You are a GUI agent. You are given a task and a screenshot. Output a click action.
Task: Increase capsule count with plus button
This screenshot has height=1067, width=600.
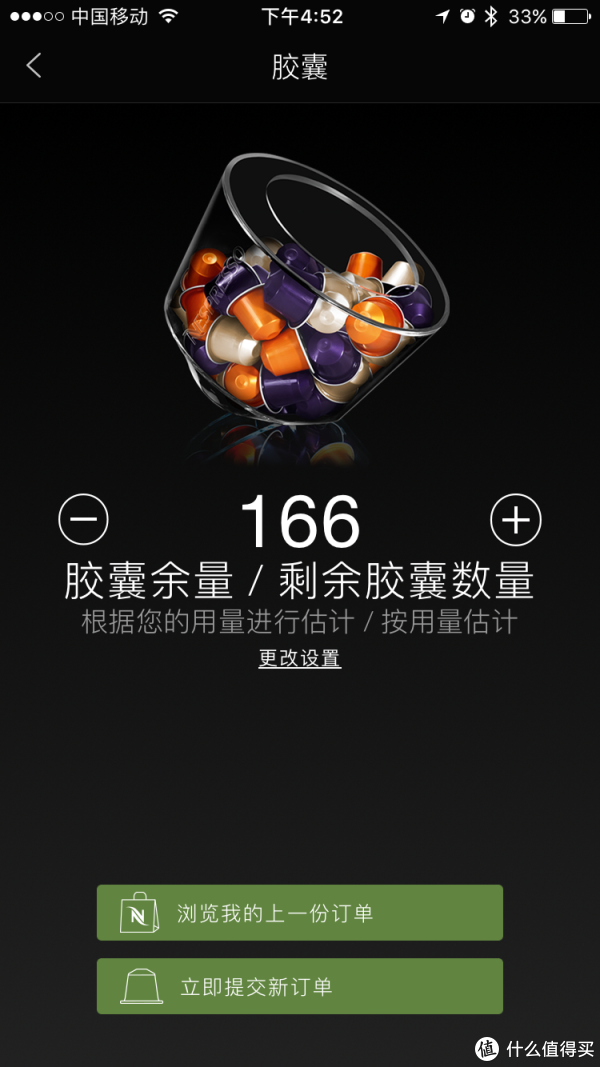tap(516, 519)
